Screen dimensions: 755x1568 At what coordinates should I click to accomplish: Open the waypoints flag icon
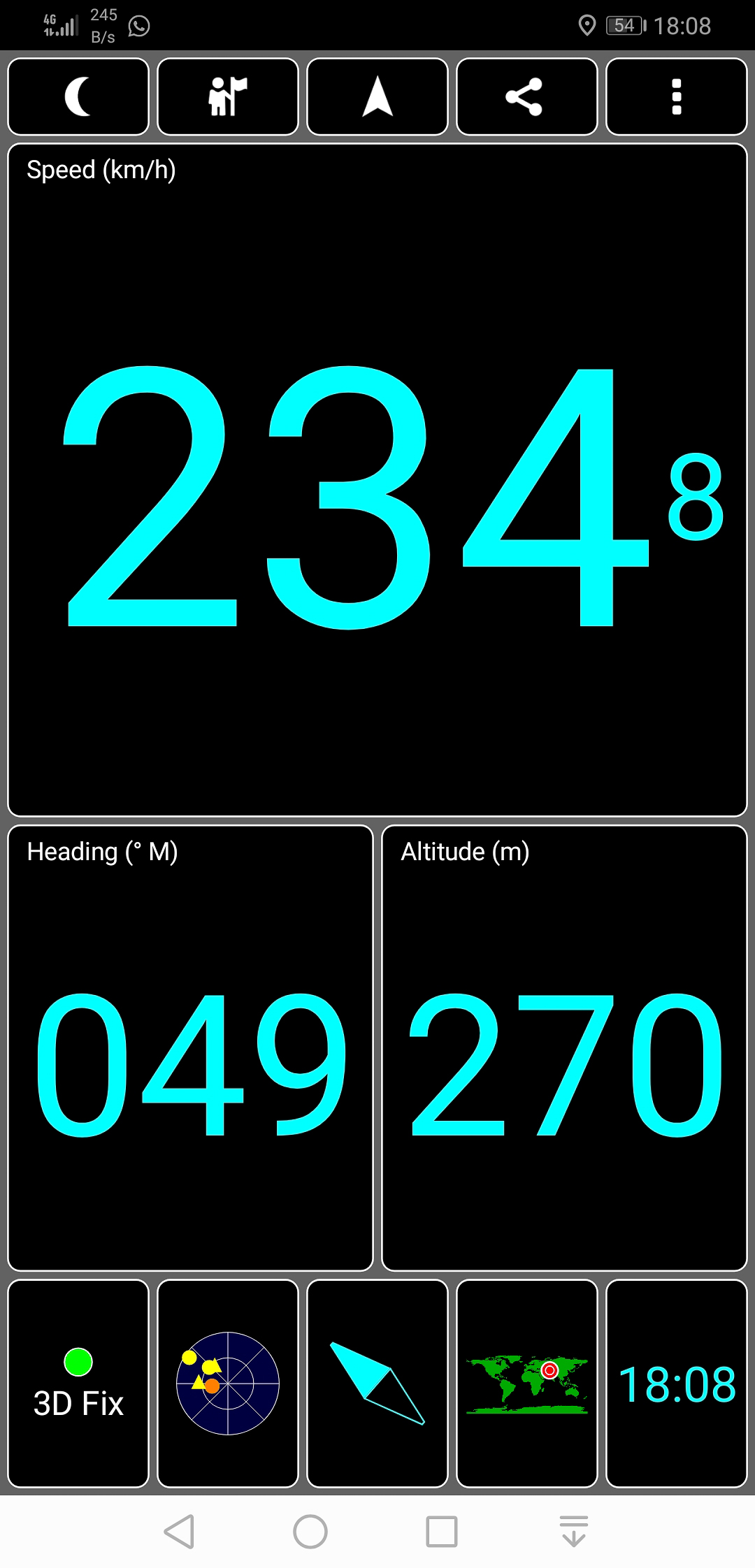coord(228,96)
